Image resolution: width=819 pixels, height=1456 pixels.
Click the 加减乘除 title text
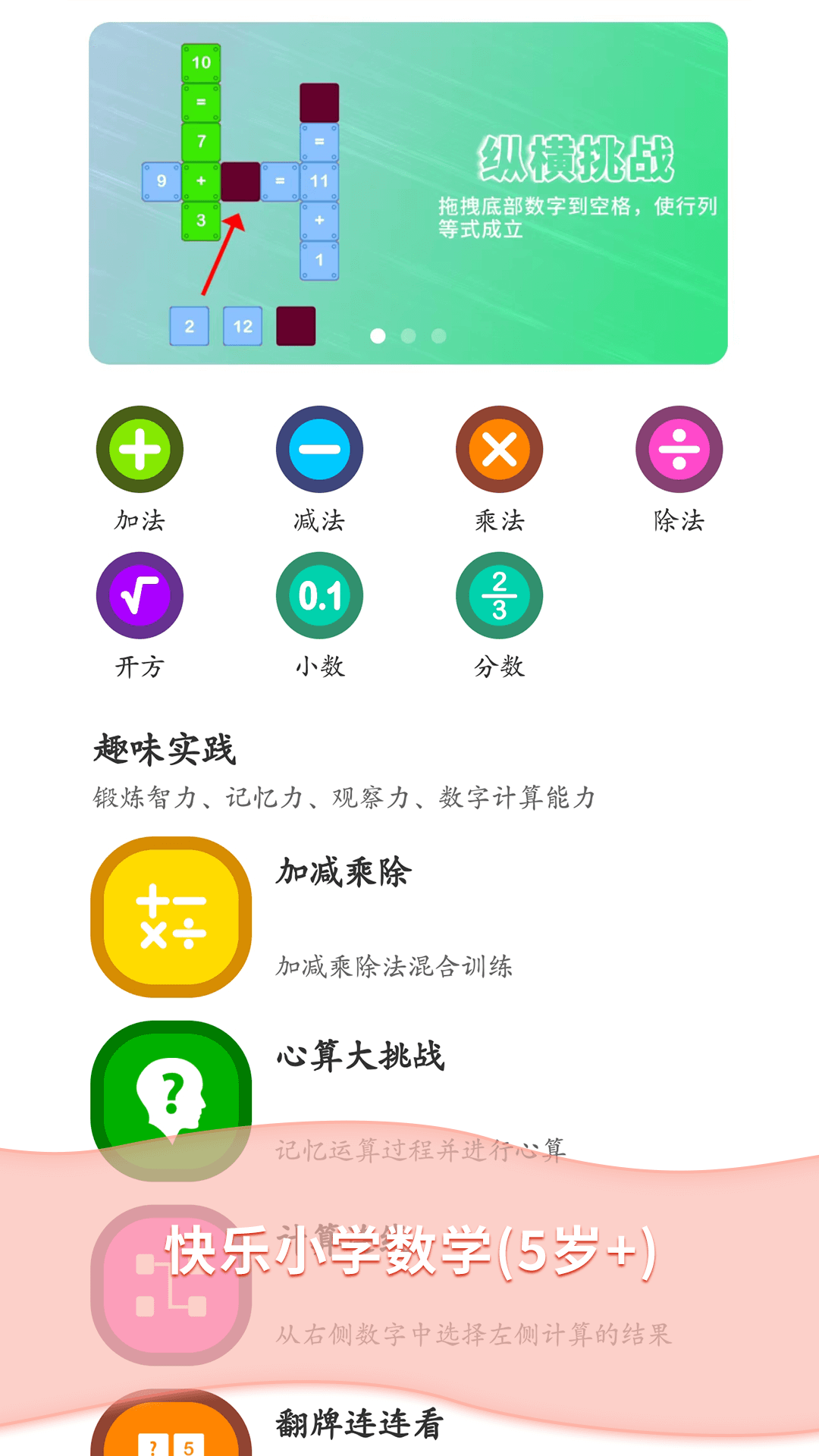pos(343,872)
